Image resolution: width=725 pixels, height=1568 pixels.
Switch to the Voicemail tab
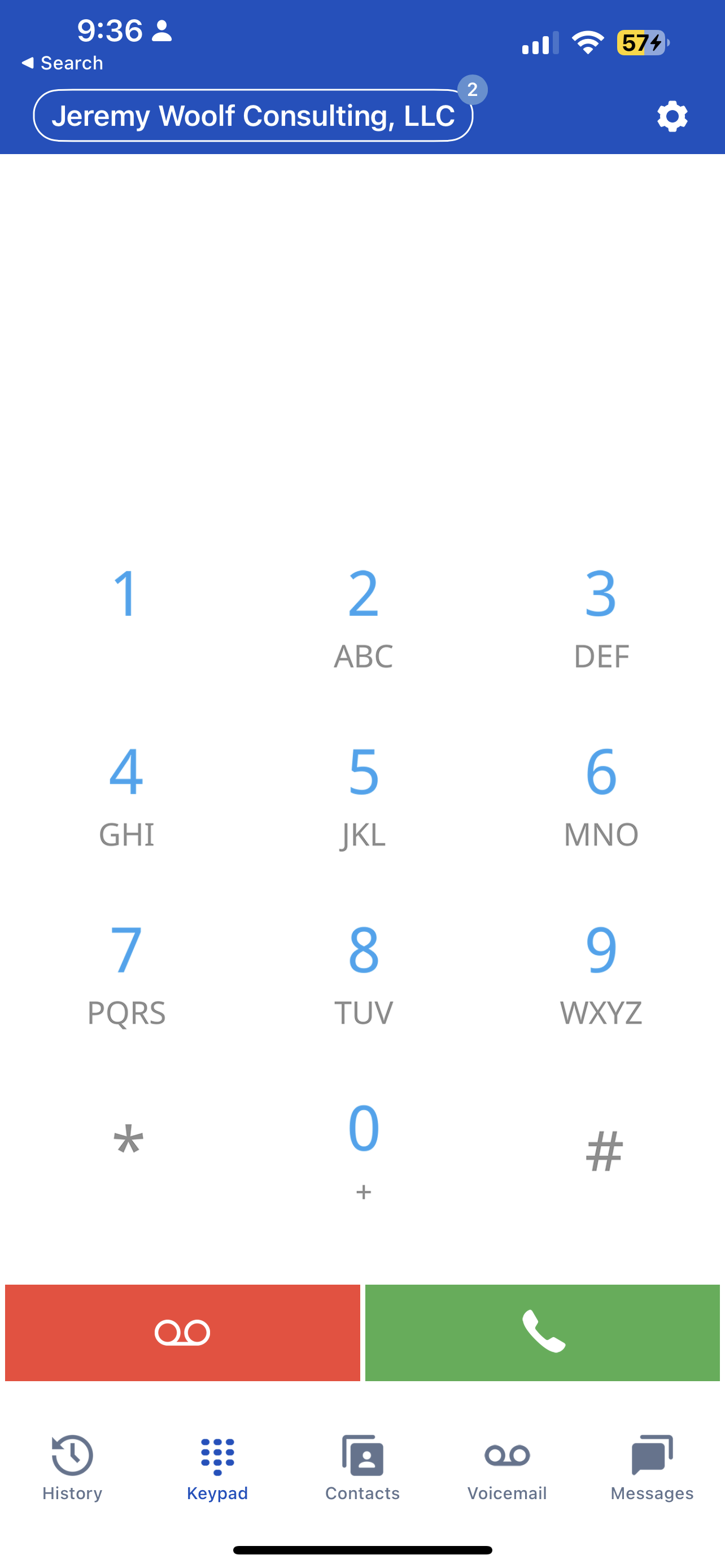[x=506, y=1467]
